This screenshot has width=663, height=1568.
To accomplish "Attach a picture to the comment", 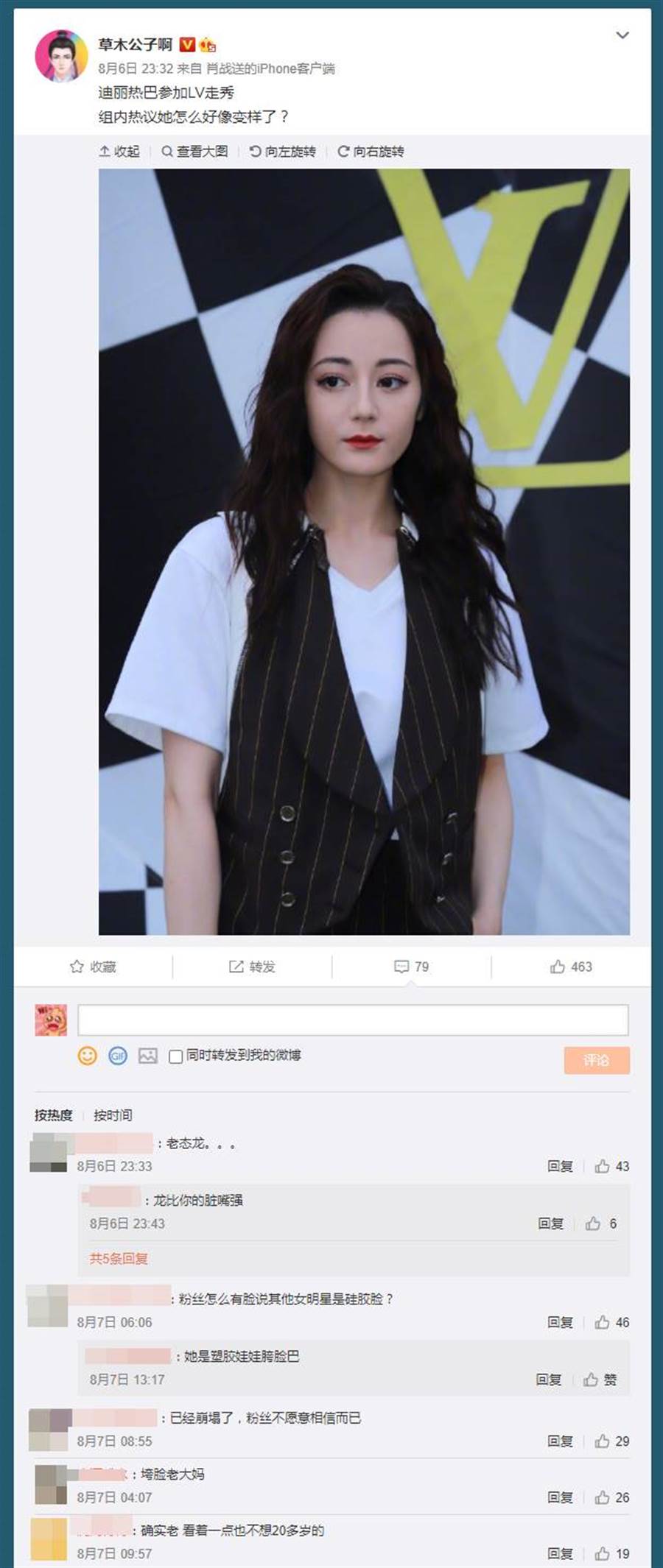I will pyautogui.click(x=148, y=1056).
